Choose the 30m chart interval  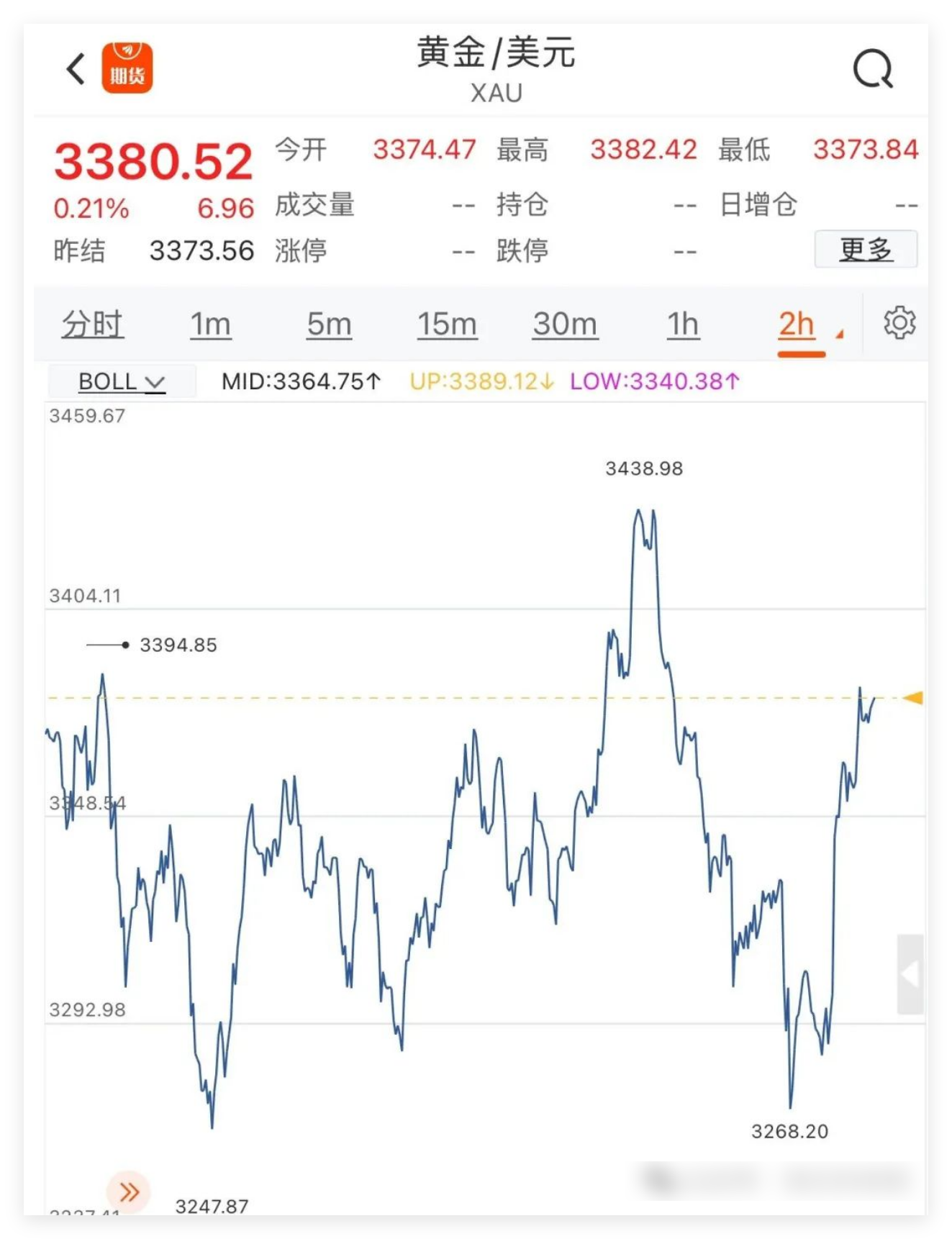(x=565, y=324)
